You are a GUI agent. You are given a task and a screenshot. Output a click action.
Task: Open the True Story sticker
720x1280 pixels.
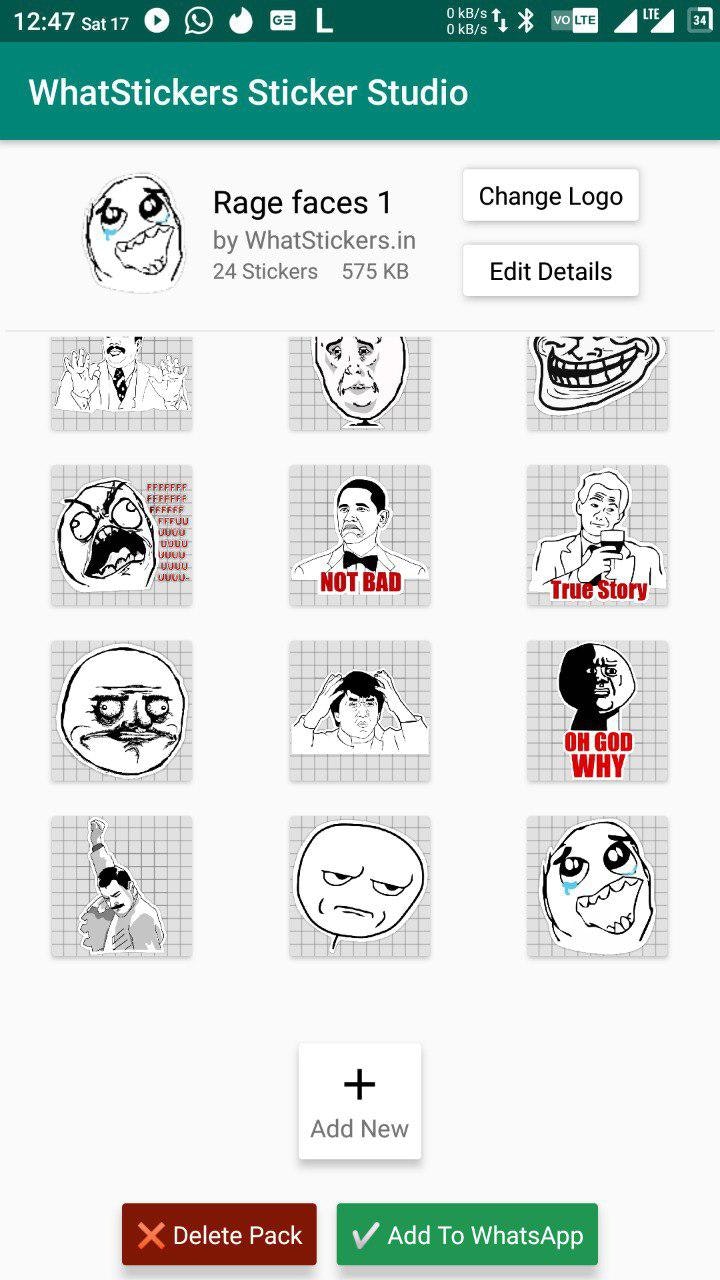(x=597, y=535)
